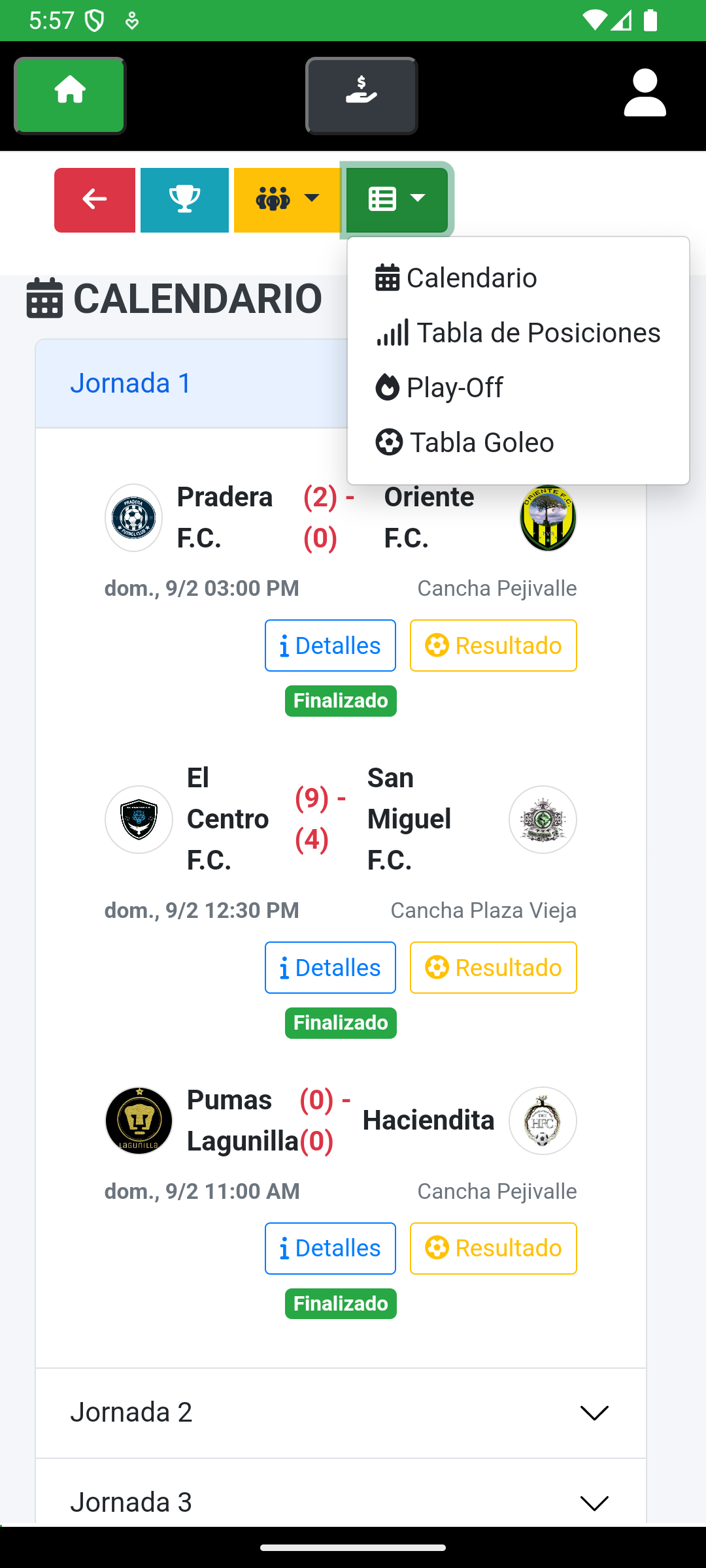
Task: Go to the home screen button
Action: coord(70,95)
